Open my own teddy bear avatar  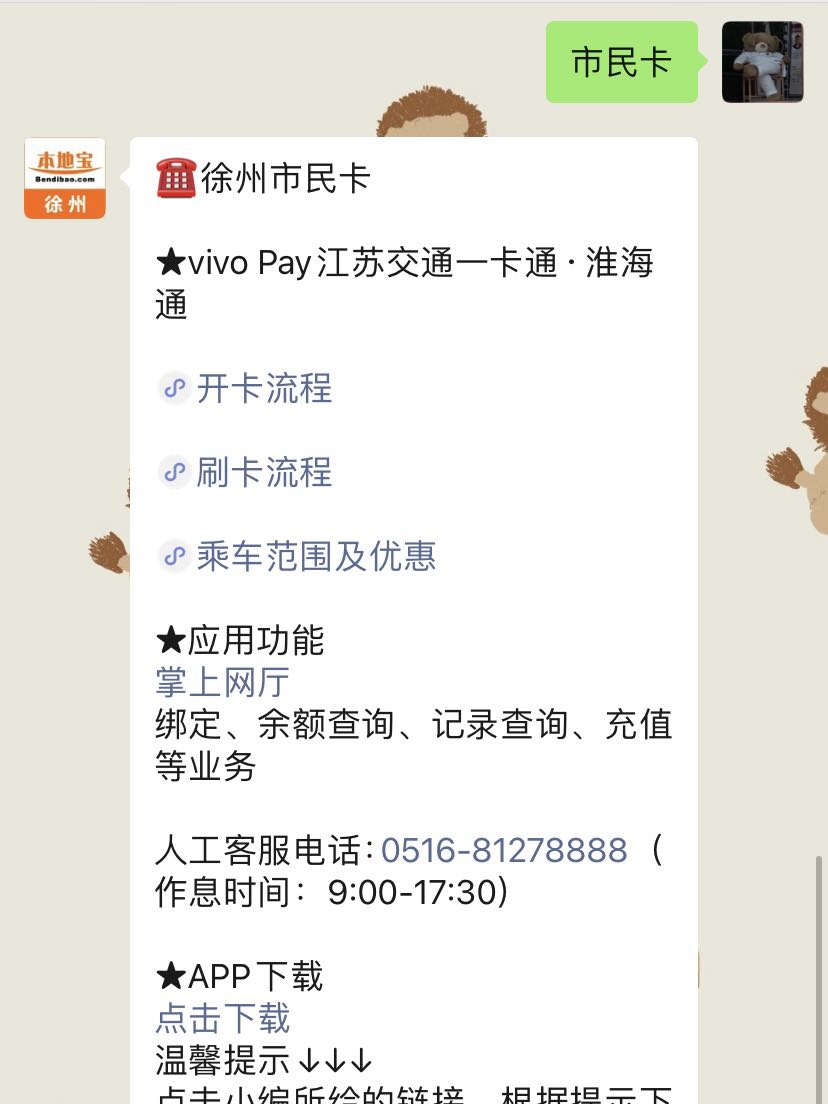pyautogui.click(x=762, y=62)
